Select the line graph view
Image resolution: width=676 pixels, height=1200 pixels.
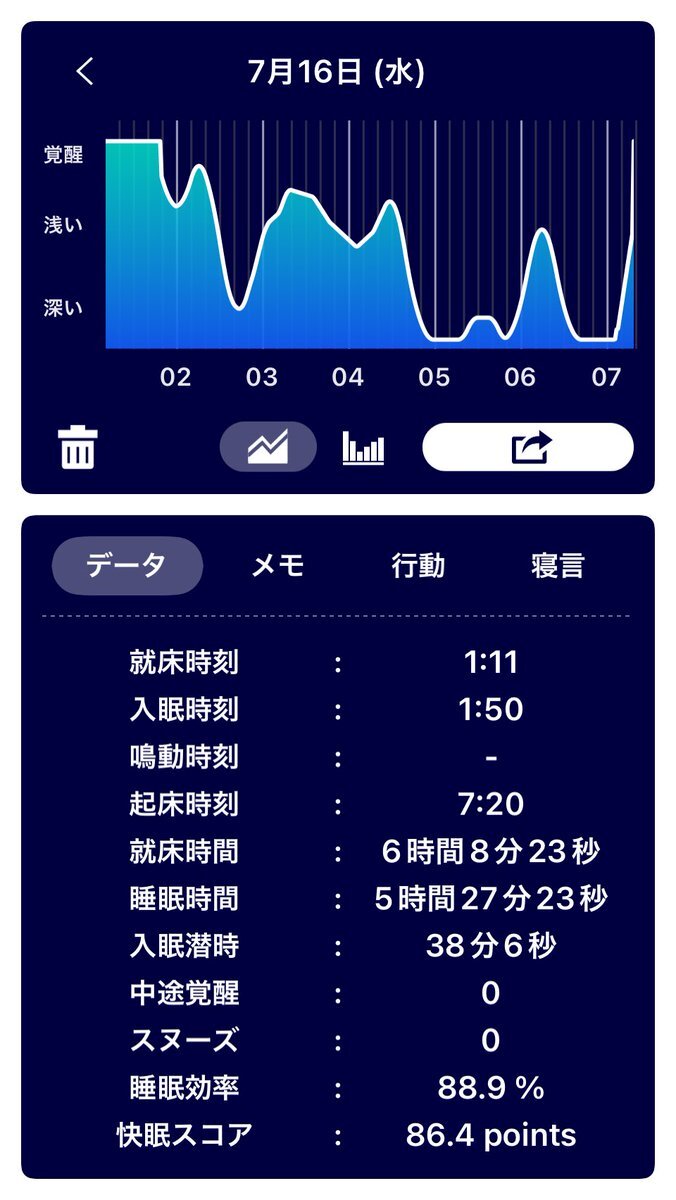268,446
